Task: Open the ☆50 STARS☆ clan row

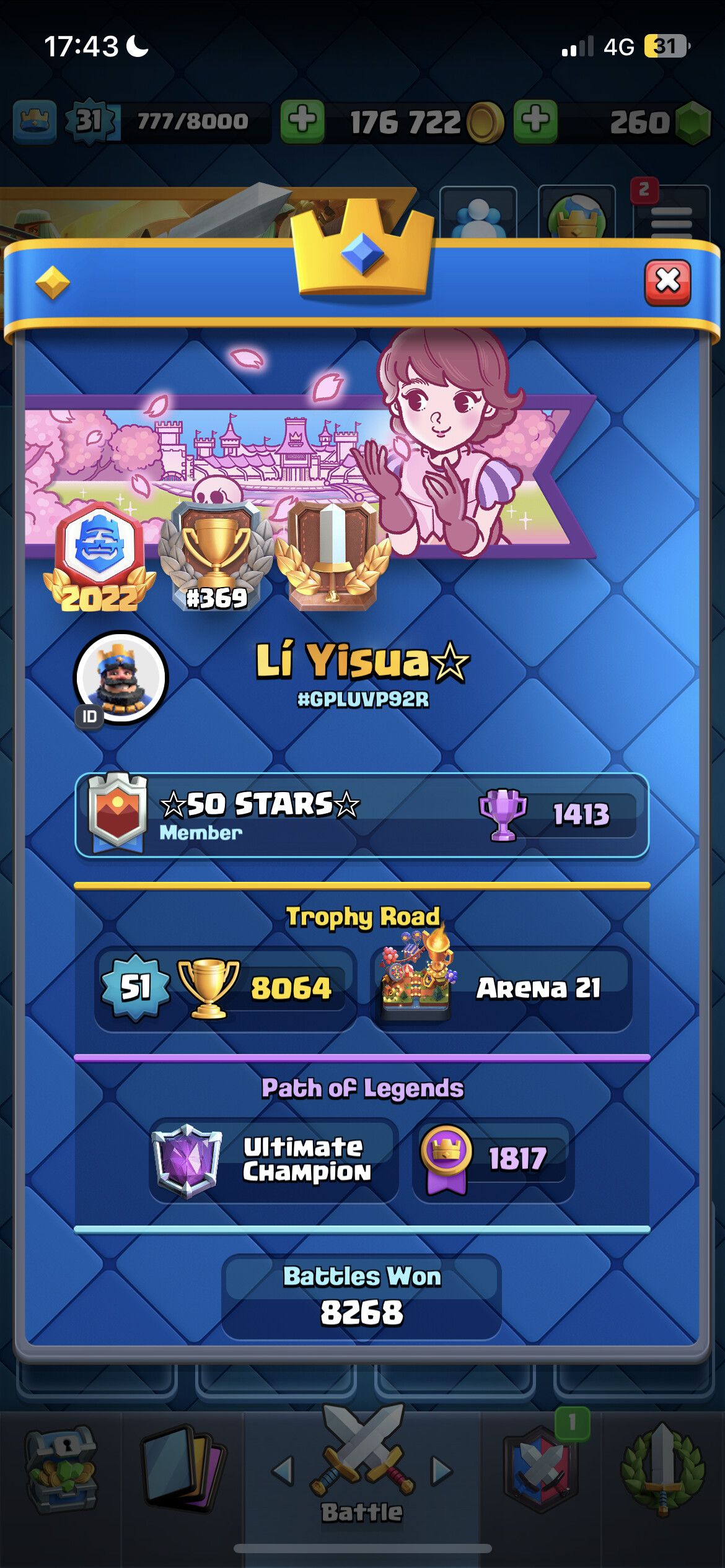Action: [362, 815]
